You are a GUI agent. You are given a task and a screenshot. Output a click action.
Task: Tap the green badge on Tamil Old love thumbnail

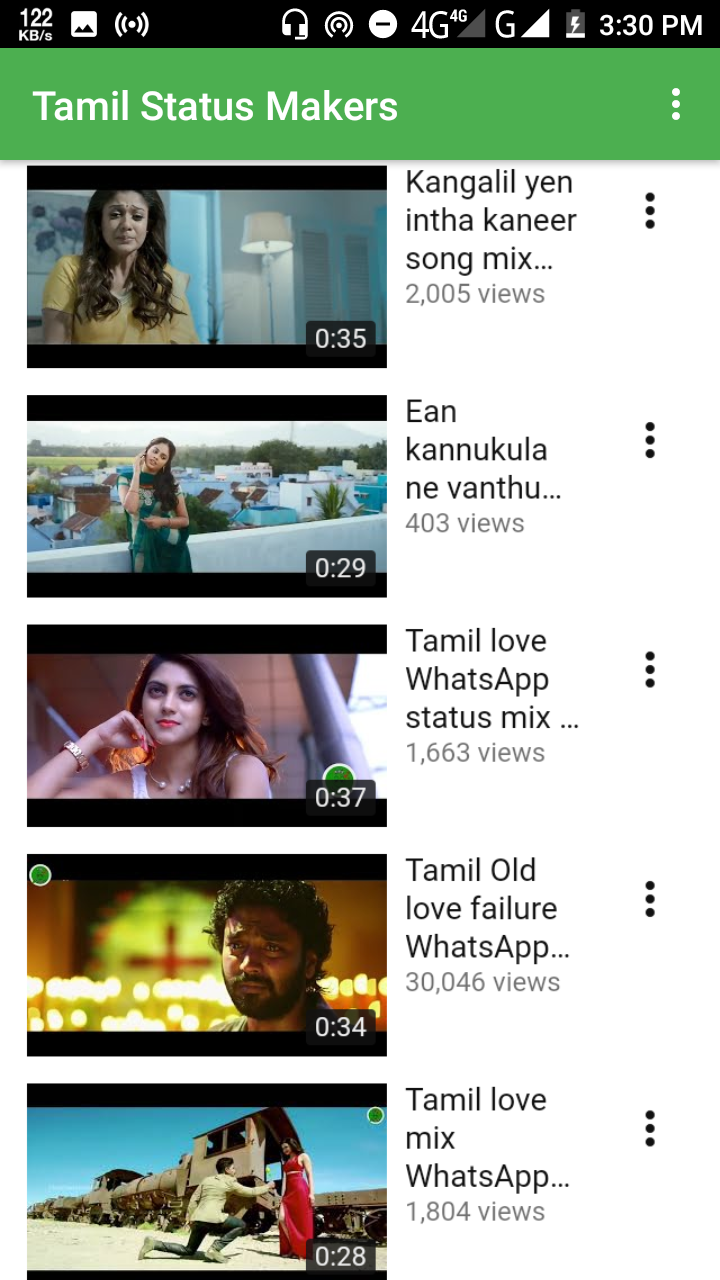pyautogui.click(x=41, y=874)
